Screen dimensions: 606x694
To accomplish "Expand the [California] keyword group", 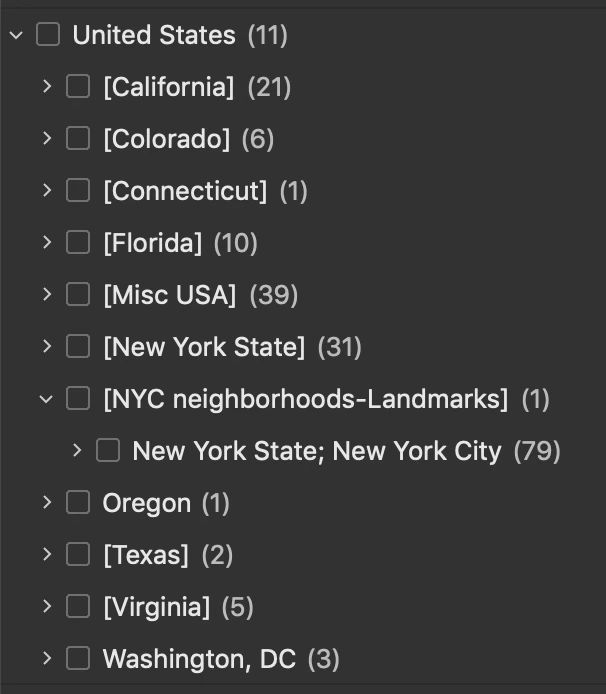I will (x=46, y=87).
